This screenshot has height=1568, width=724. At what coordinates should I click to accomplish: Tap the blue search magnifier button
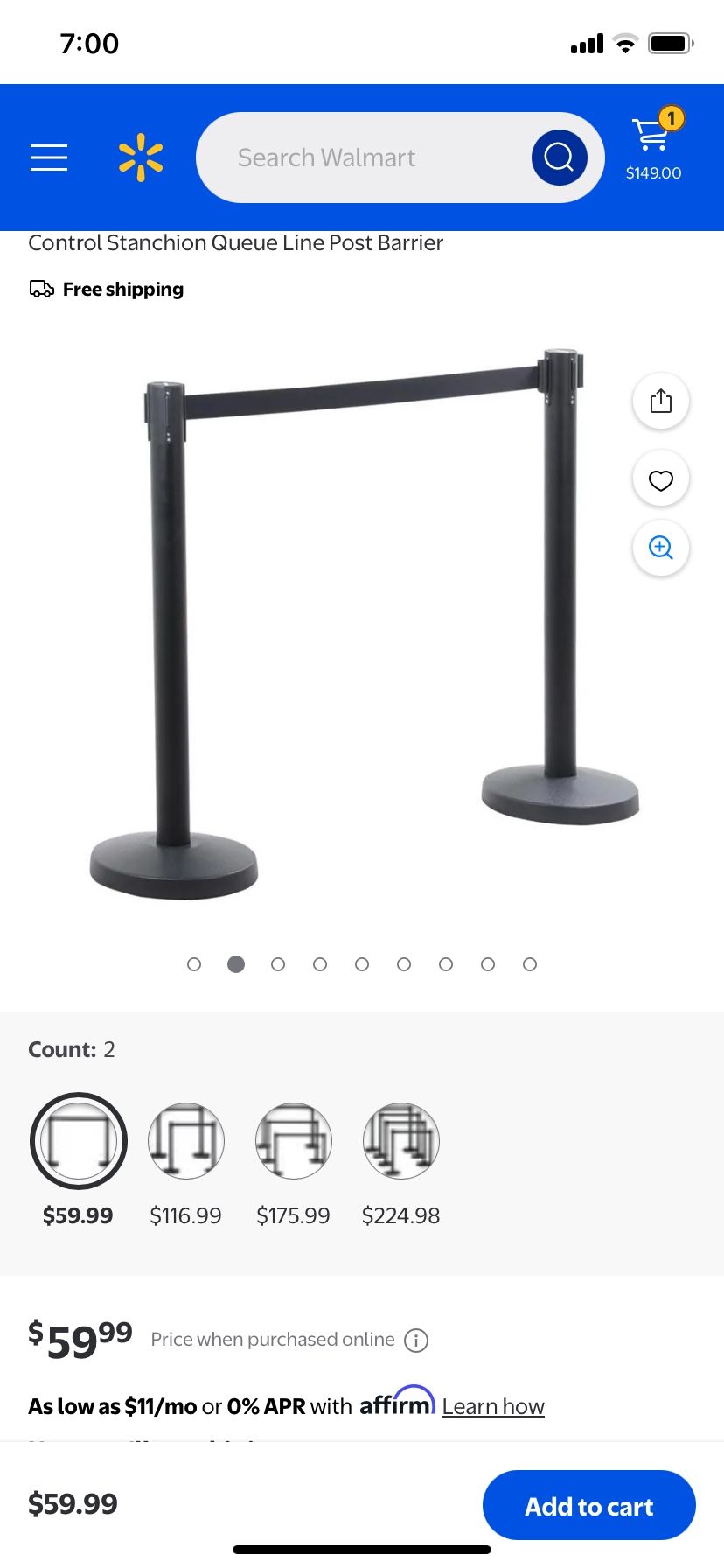point(559,157)
